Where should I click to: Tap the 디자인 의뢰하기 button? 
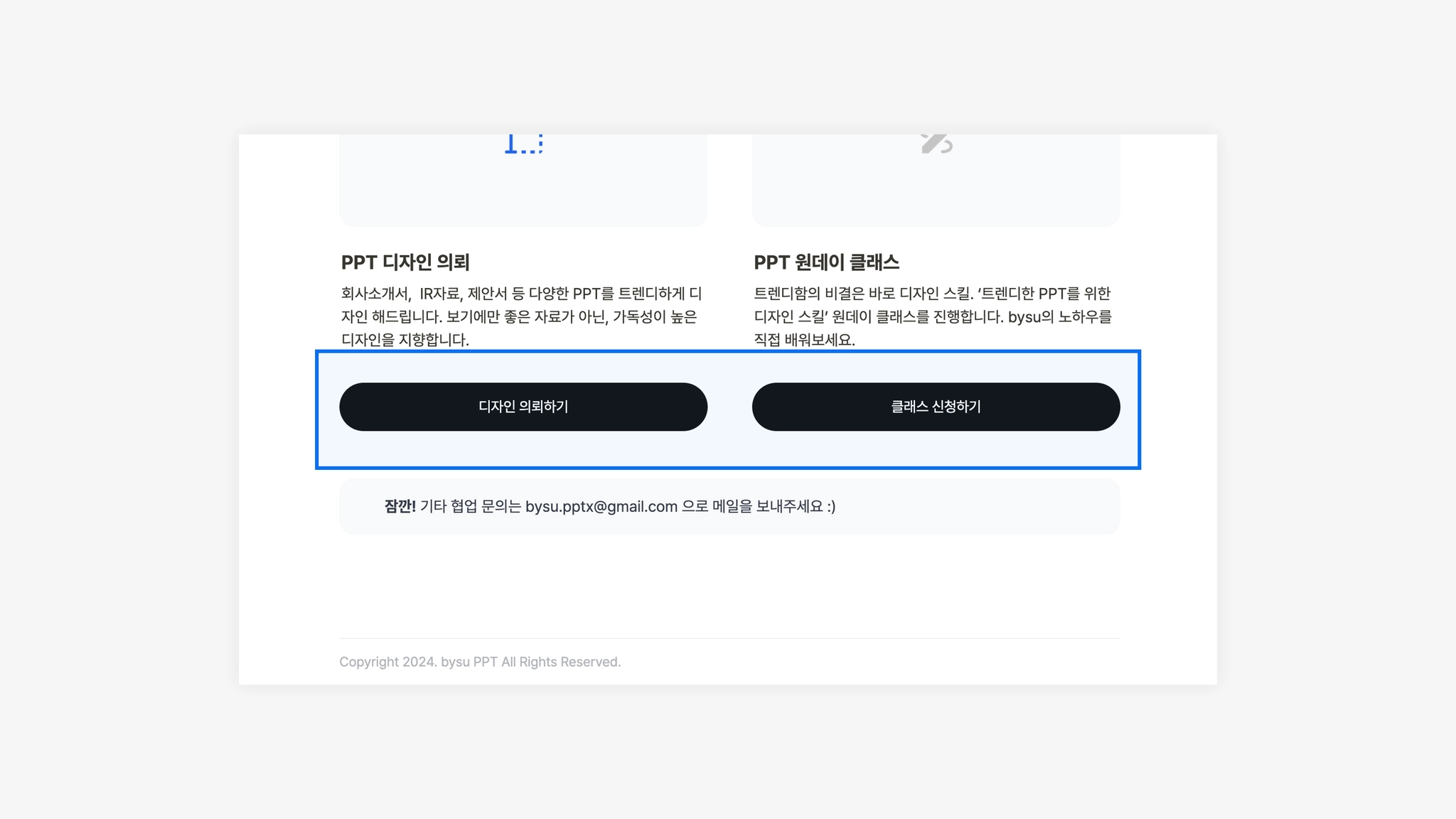(523, 407)
